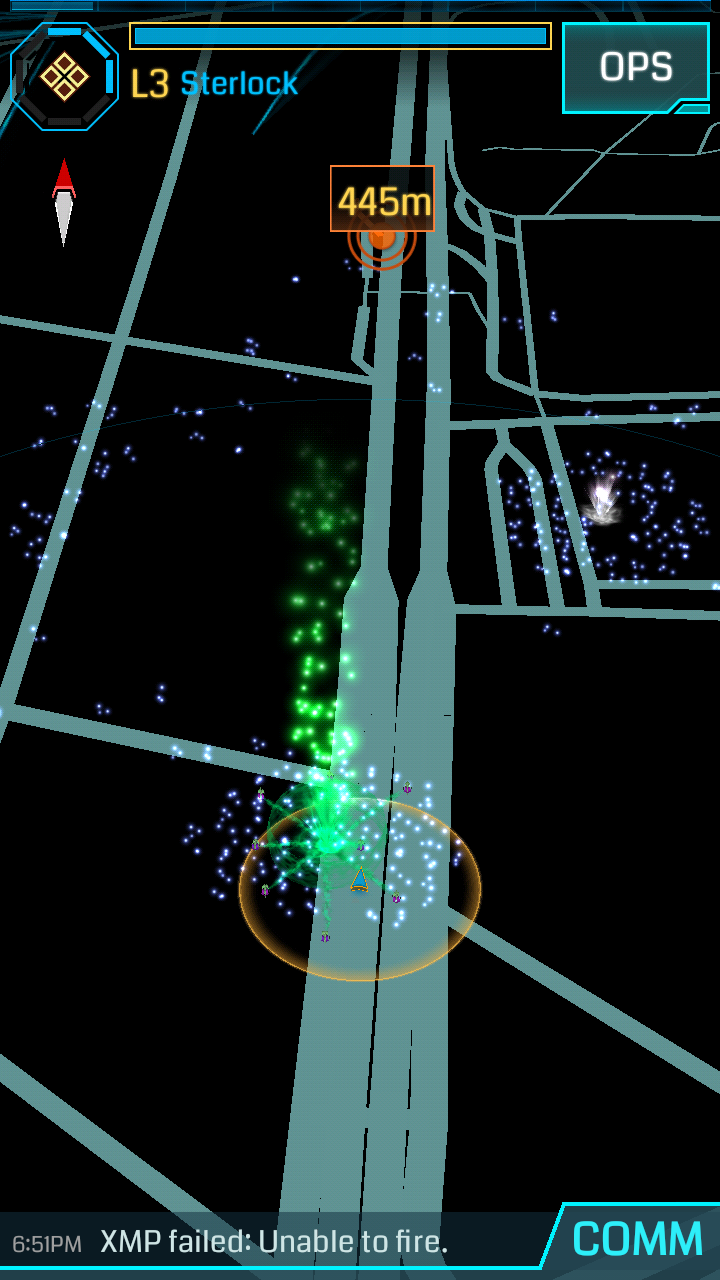Open agent profile via the octagon badge
The height and width of the screenshot is (1280, 720).
(65, 76)
